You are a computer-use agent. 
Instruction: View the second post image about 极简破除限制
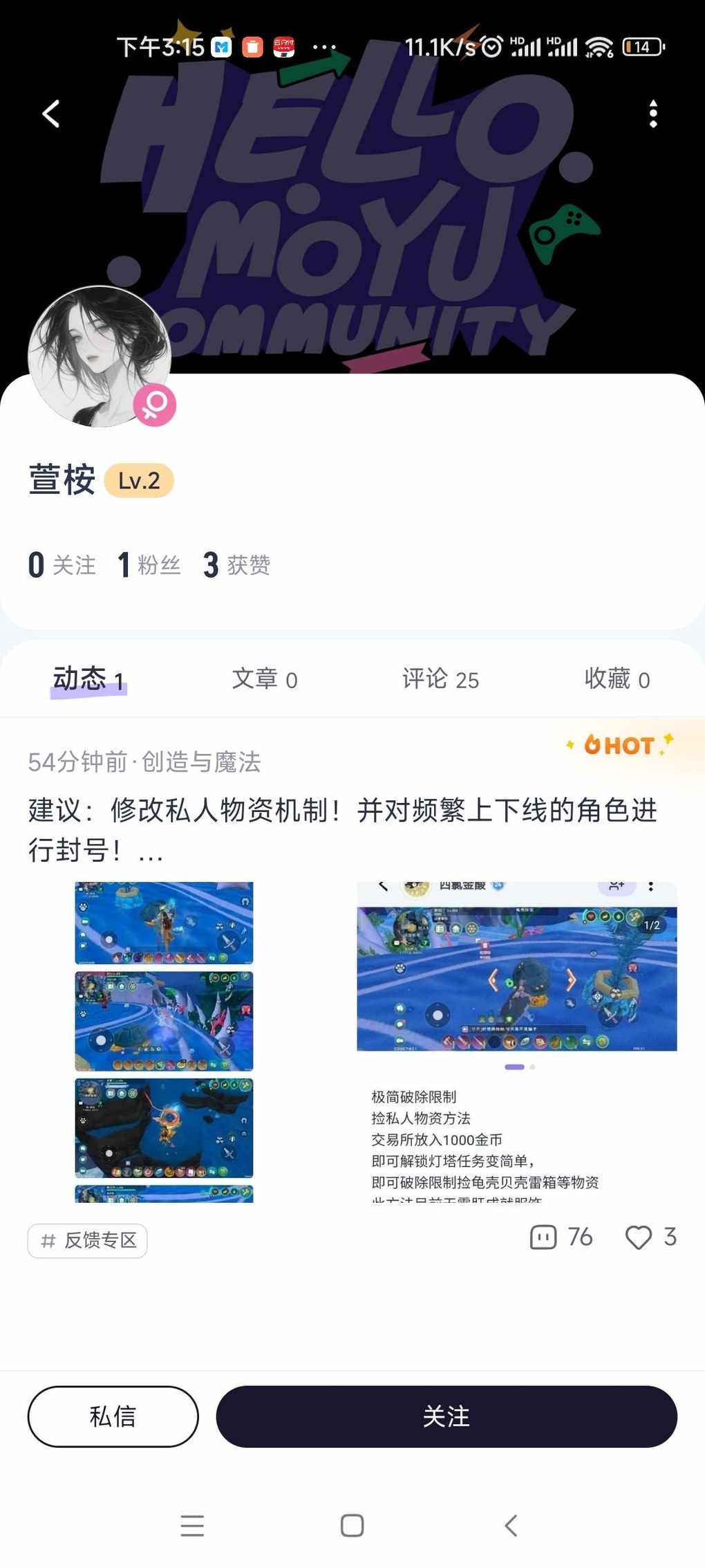(x=516, y=1042)
